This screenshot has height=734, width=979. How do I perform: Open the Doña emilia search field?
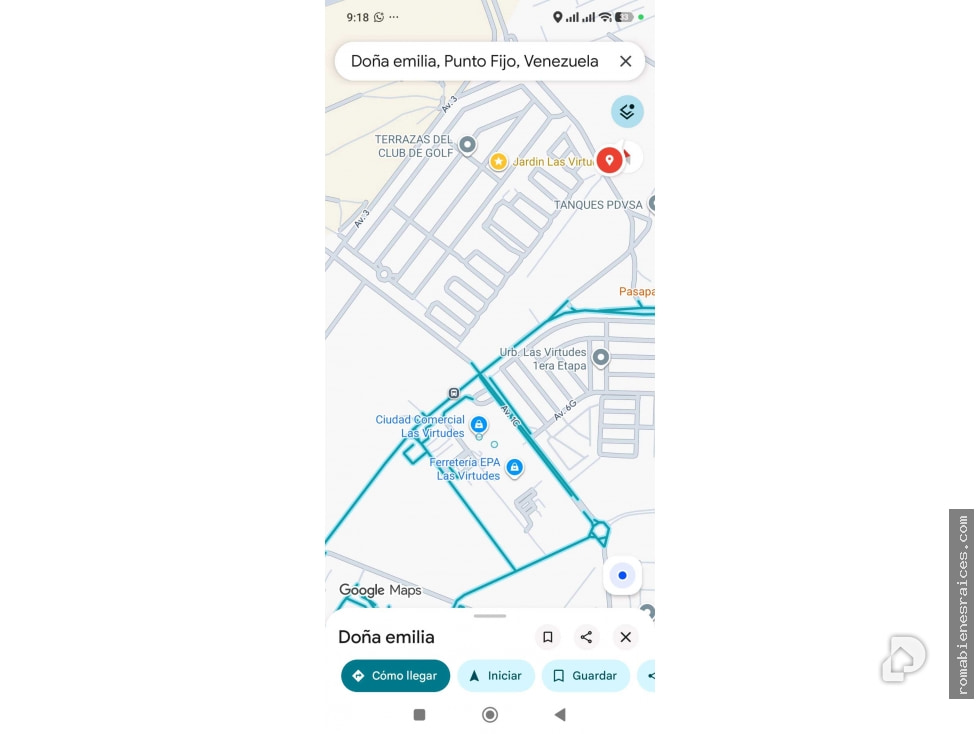[475, 61]
